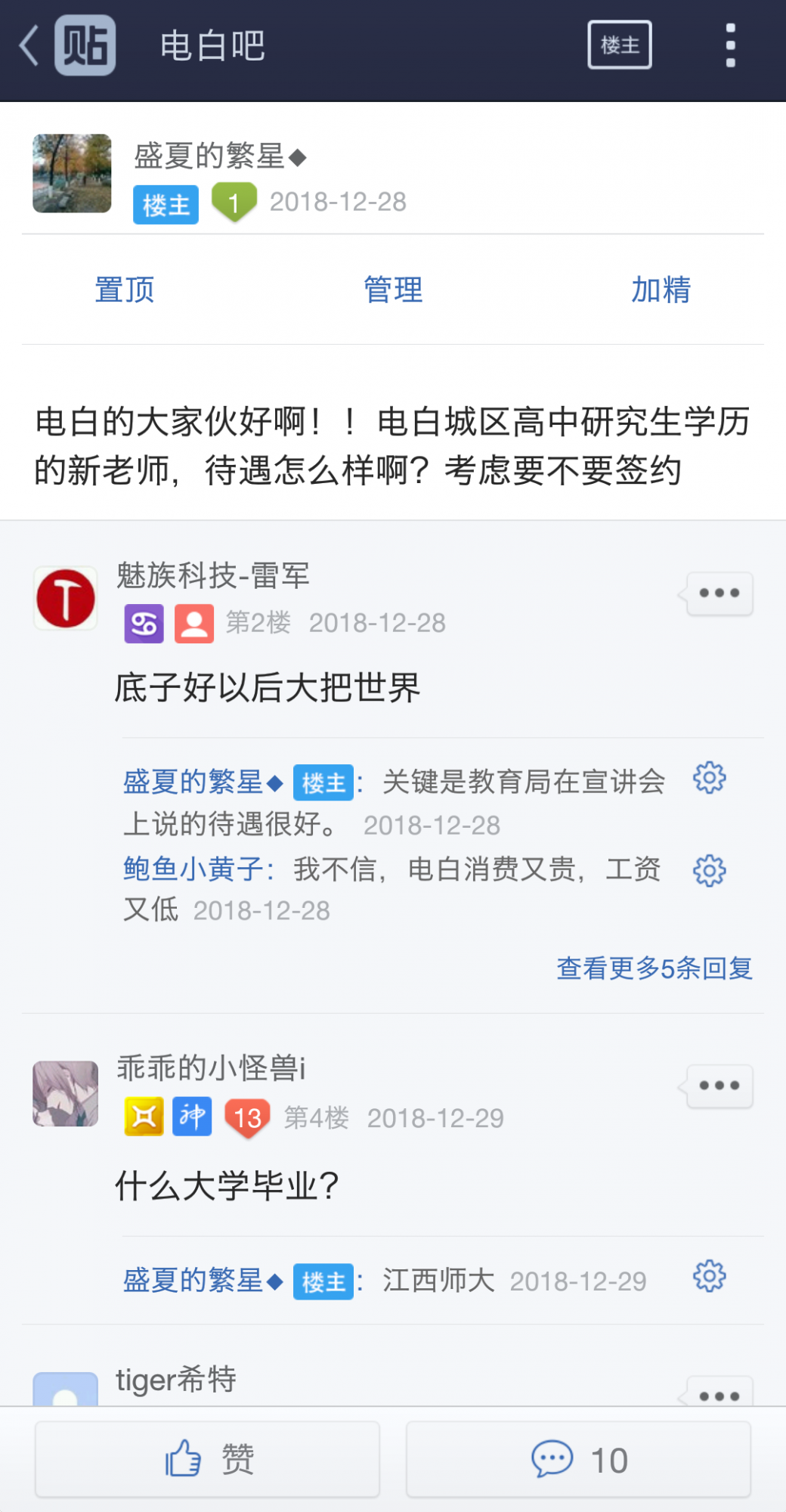Viewport: 786px width, 1512px height.
Task: Open the 贴 logo in the header
Action: (85, 45)
